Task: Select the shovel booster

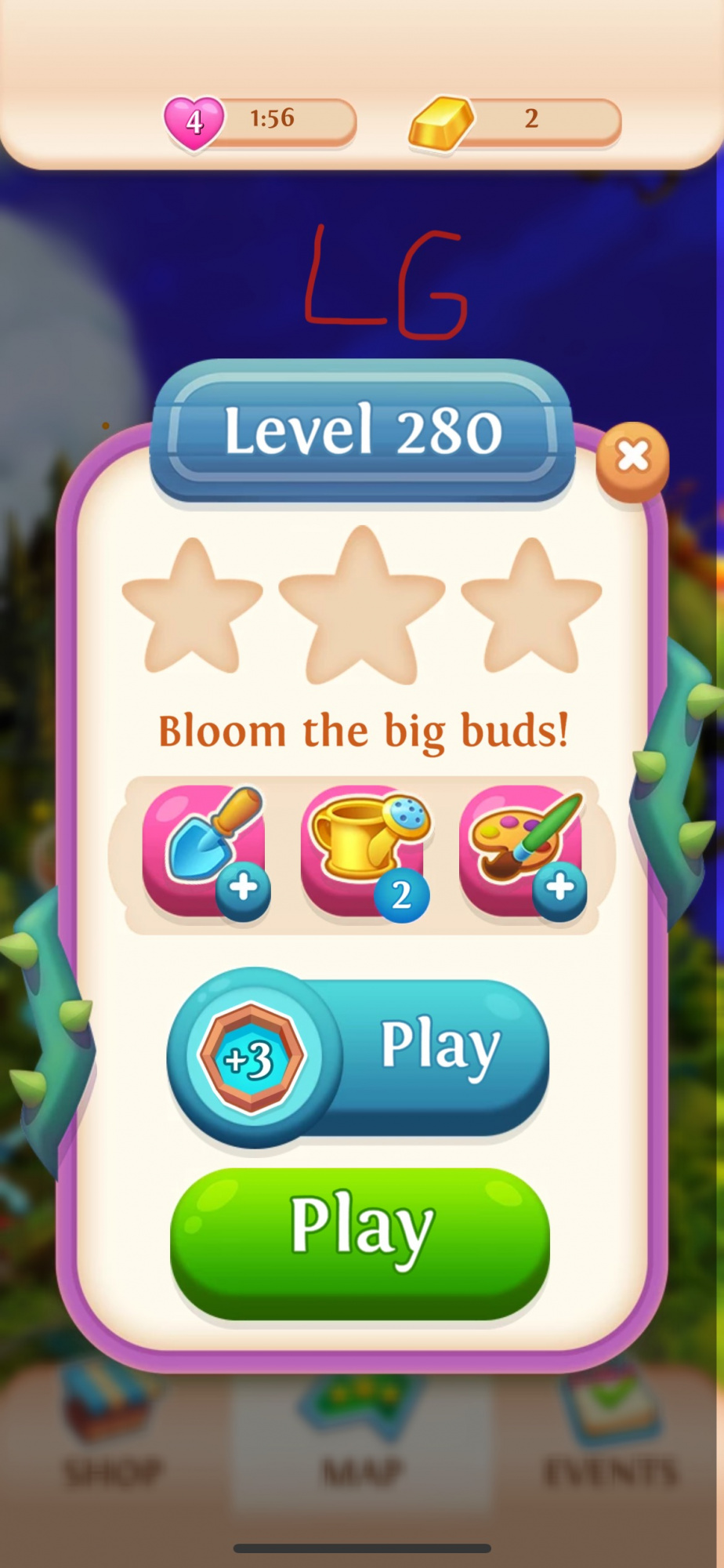Action: click(205, 851)
